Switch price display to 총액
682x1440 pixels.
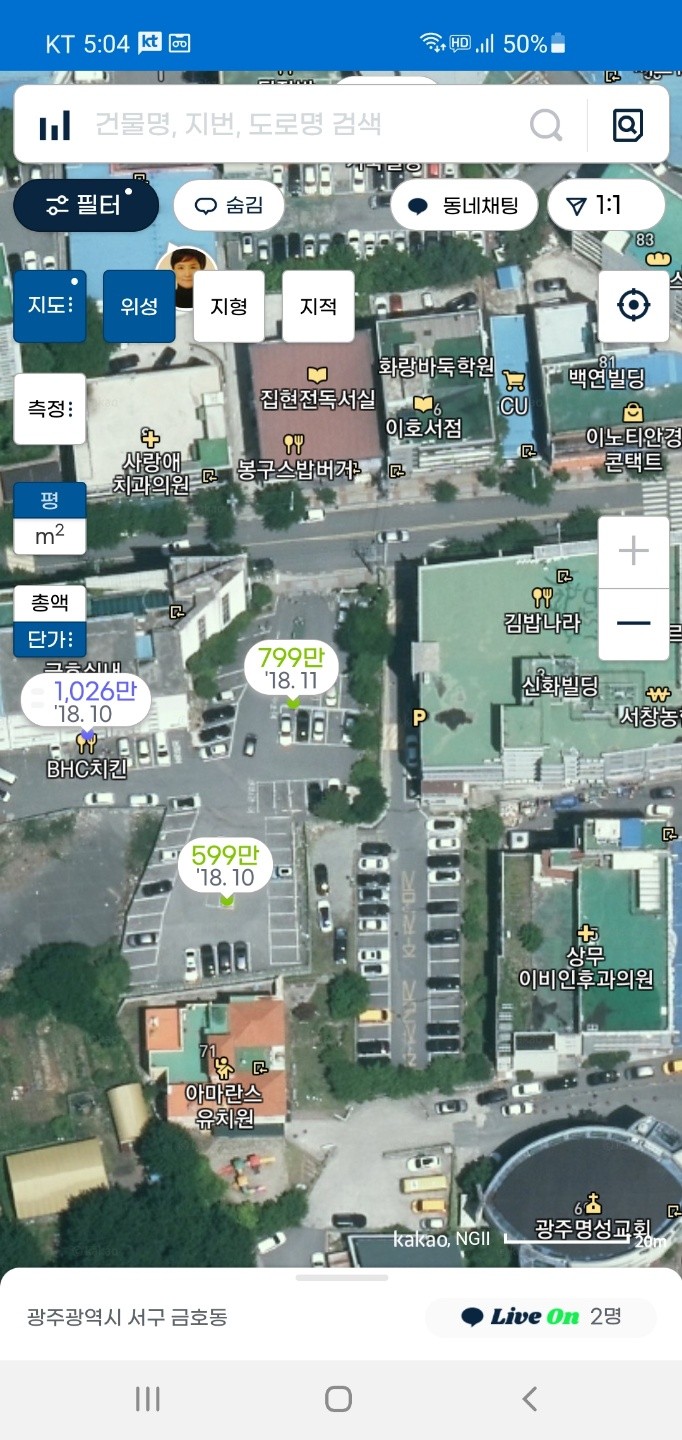pyautogui.click(x=49, y=603)
